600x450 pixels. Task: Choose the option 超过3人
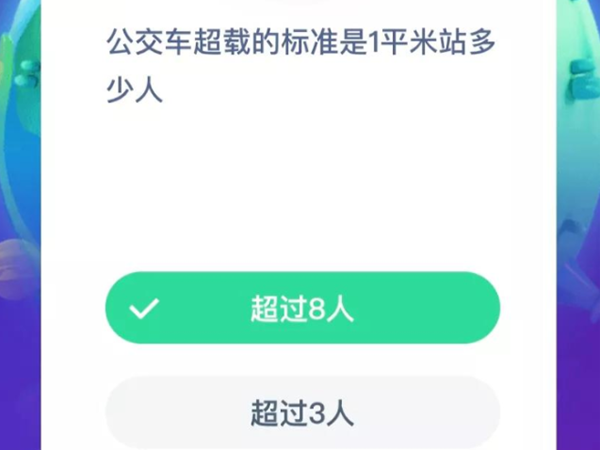click(x=302, y=411)
